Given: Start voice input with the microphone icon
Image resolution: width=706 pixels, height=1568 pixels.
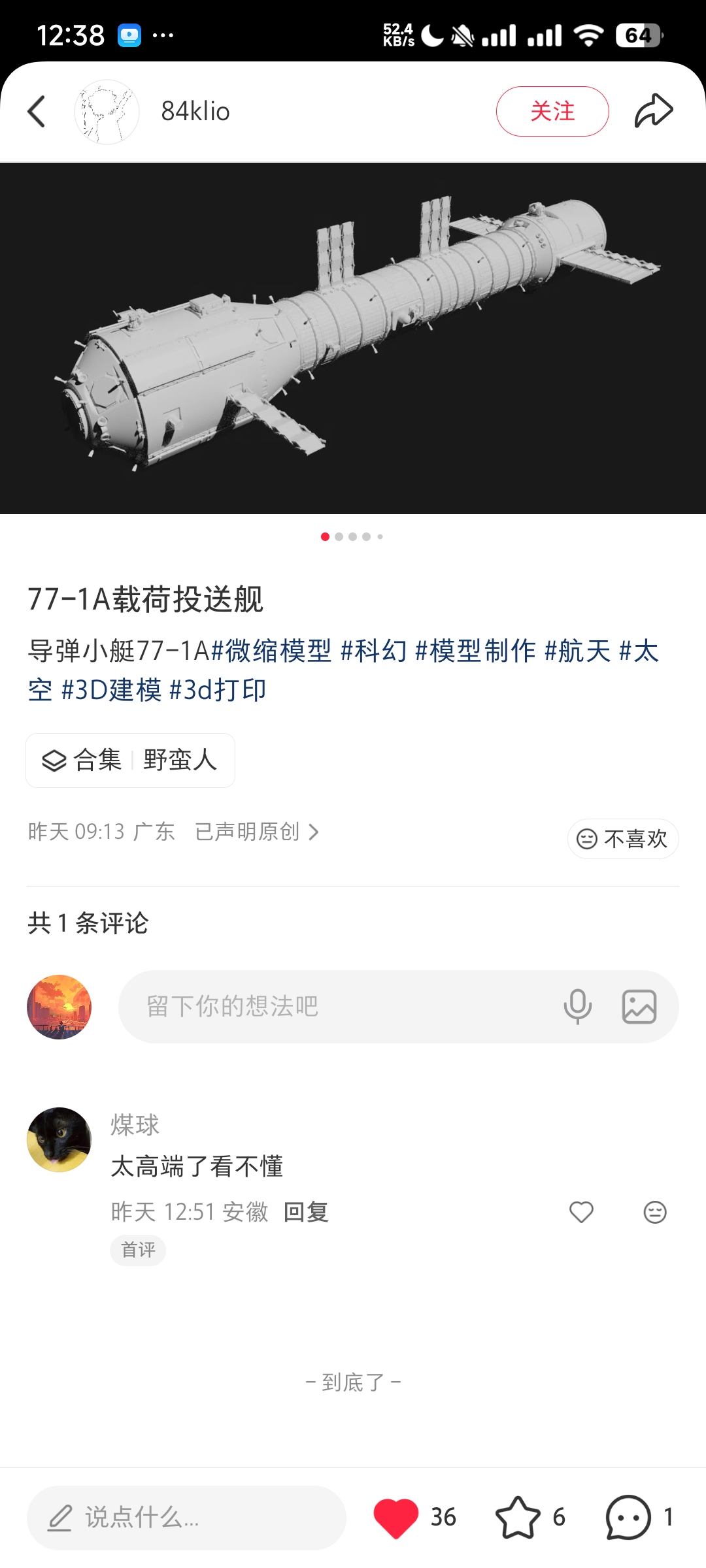Looking at the screenshot, I should coord(578,1007).
